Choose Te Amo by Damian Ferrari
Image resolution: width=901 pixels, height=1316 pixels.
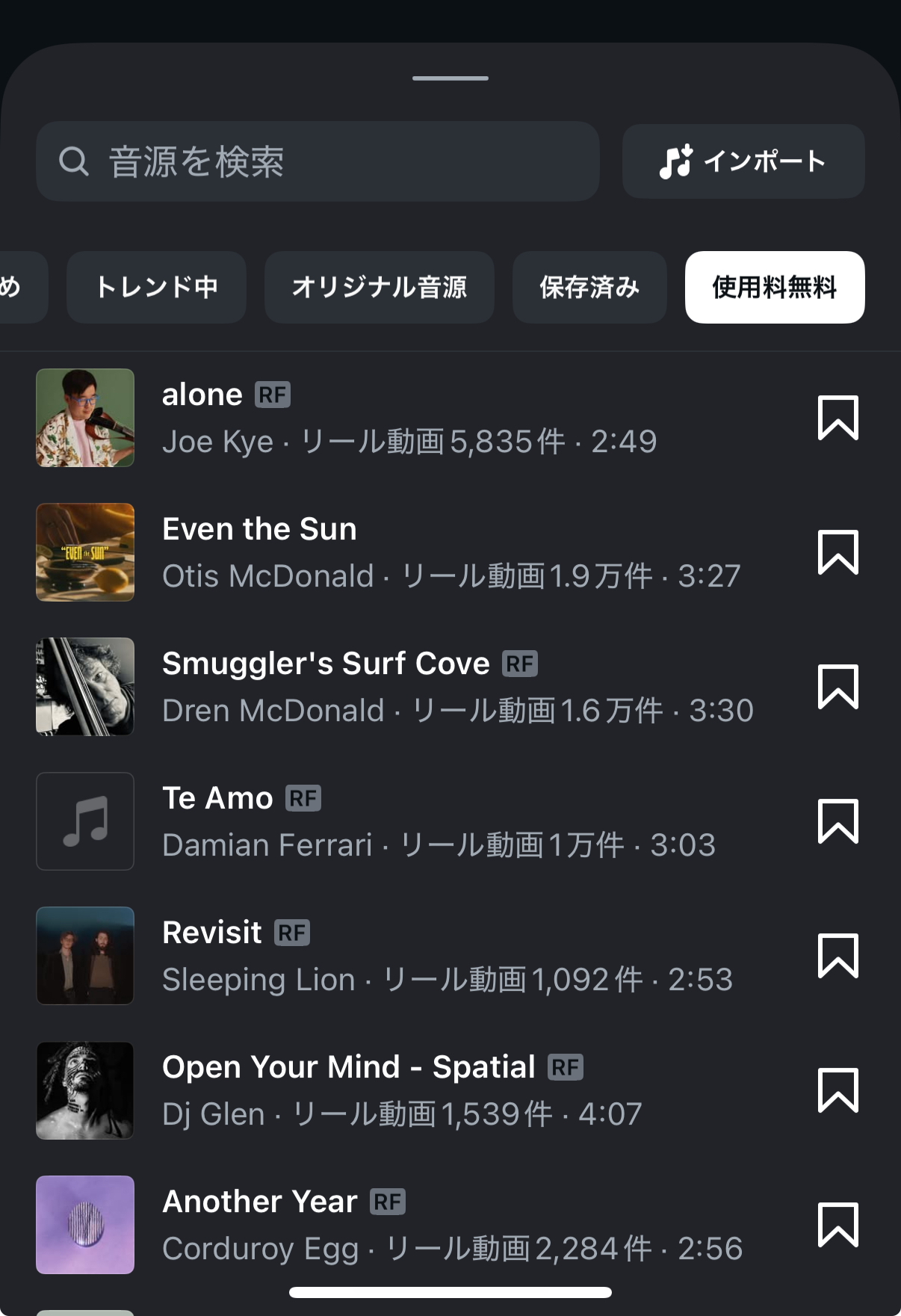439,821
